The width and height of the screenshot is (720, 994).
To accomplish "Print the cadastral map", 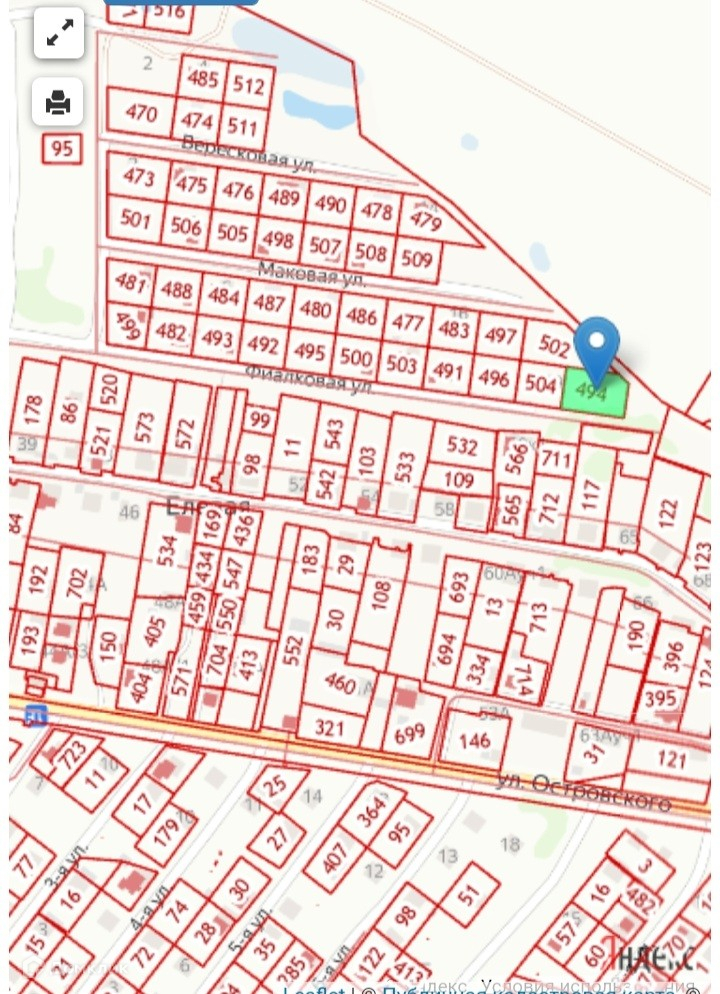I will click(x=58, y=102).
